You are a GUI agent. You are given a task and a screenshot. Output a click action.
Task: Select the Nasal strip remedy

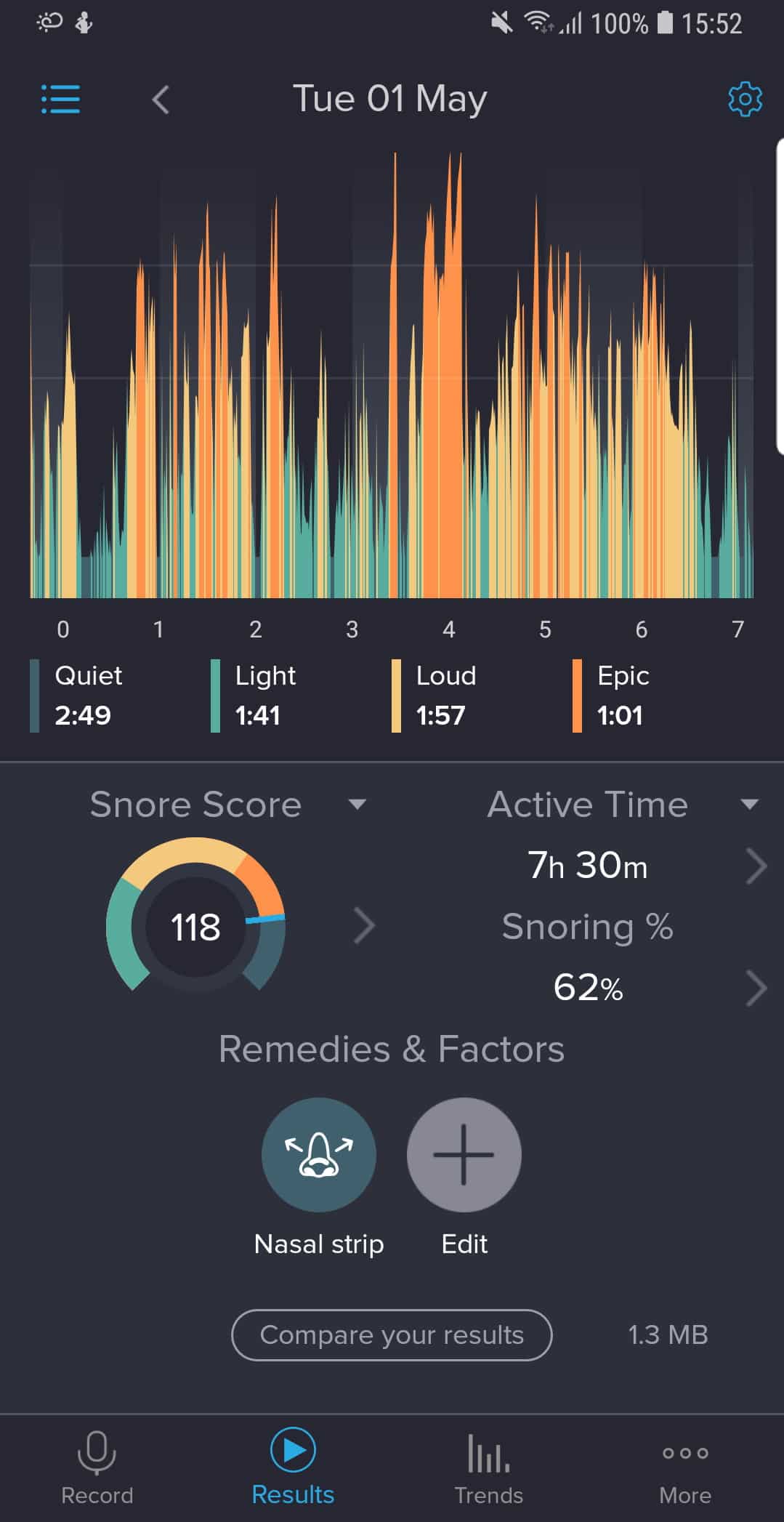coord(319,1154)
